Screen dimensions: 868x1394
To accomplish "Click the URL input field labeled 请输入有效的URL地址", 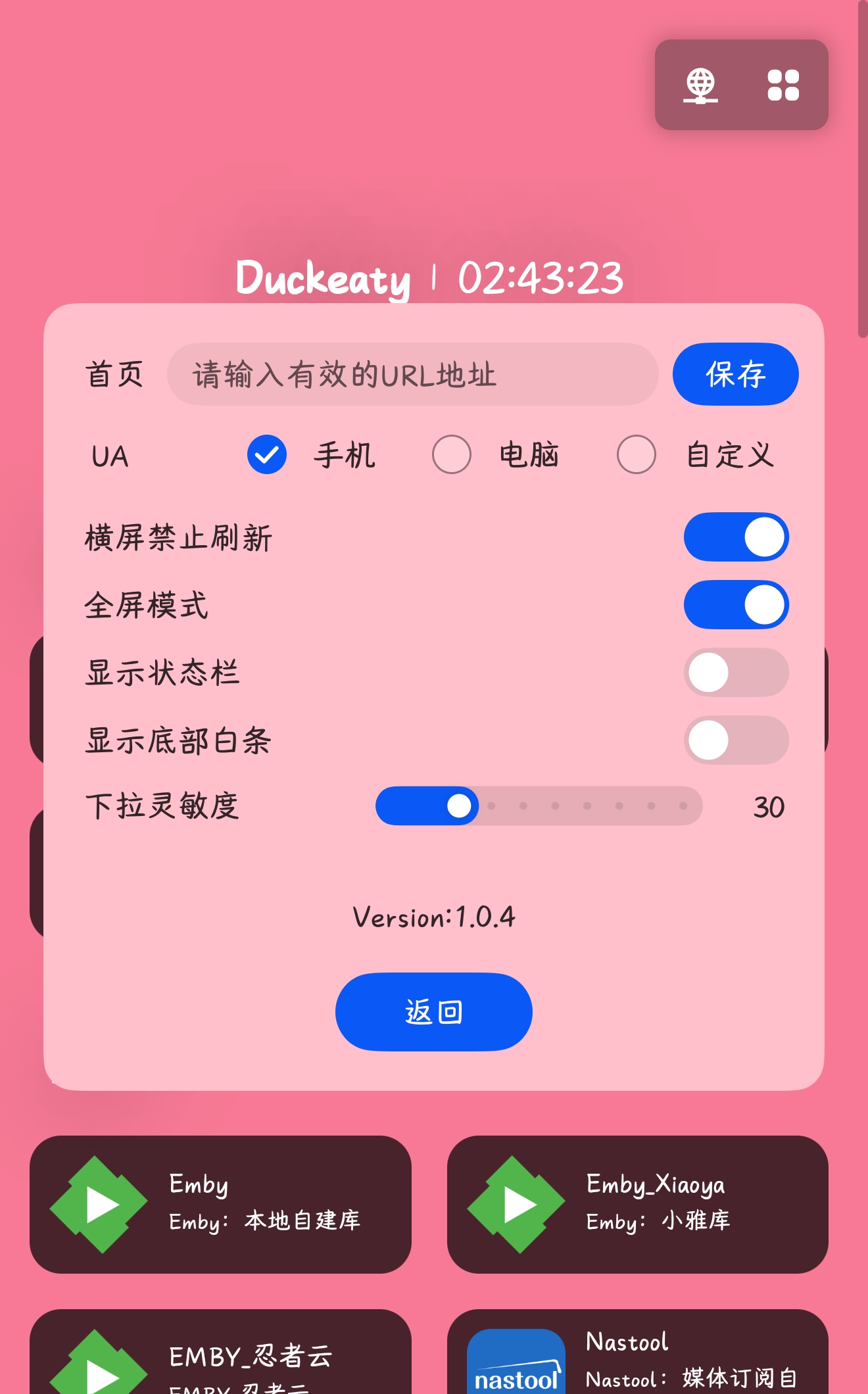I will 412,375.
